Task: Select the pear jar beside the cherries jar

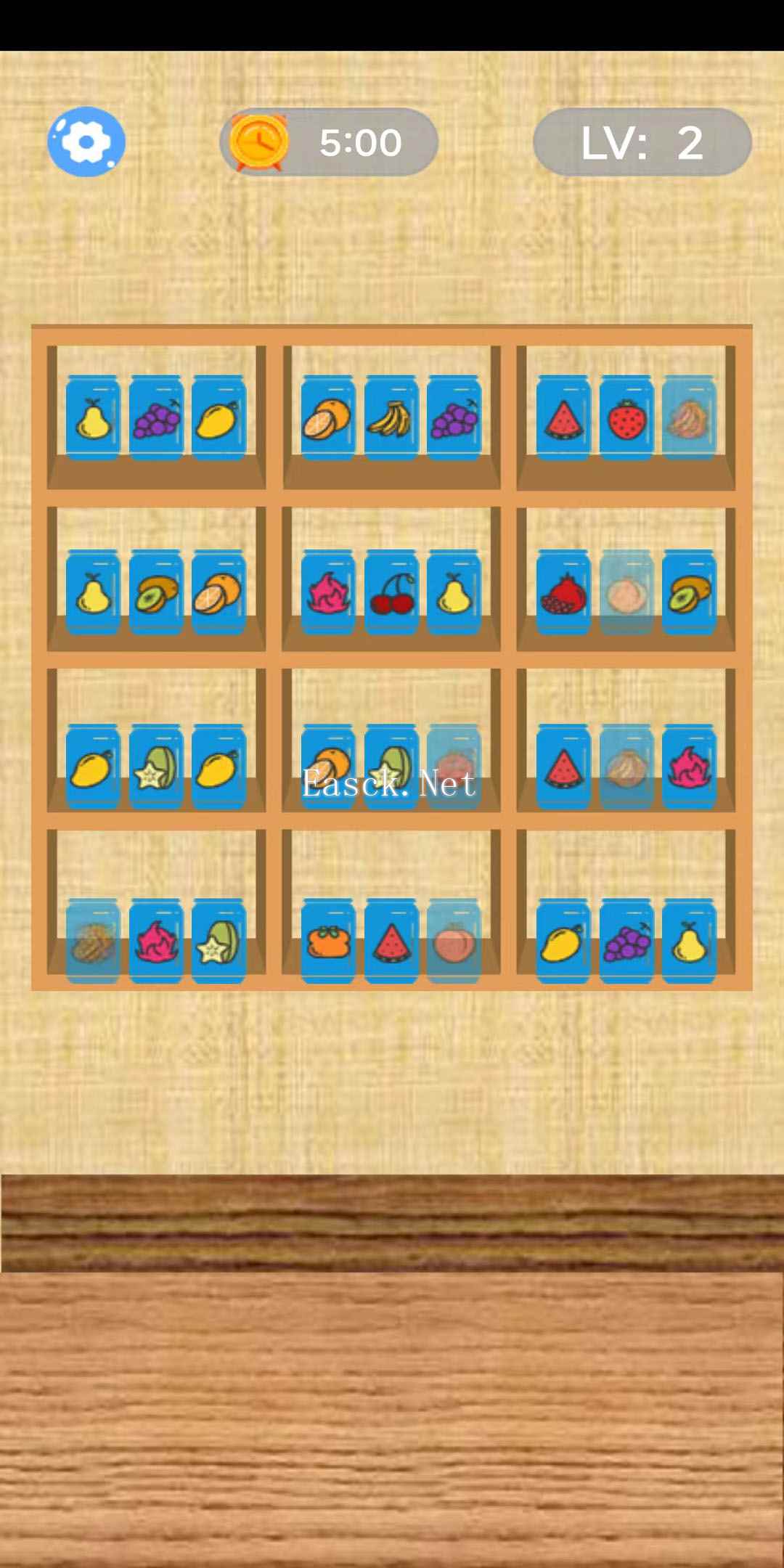Action: pos(454,592)
